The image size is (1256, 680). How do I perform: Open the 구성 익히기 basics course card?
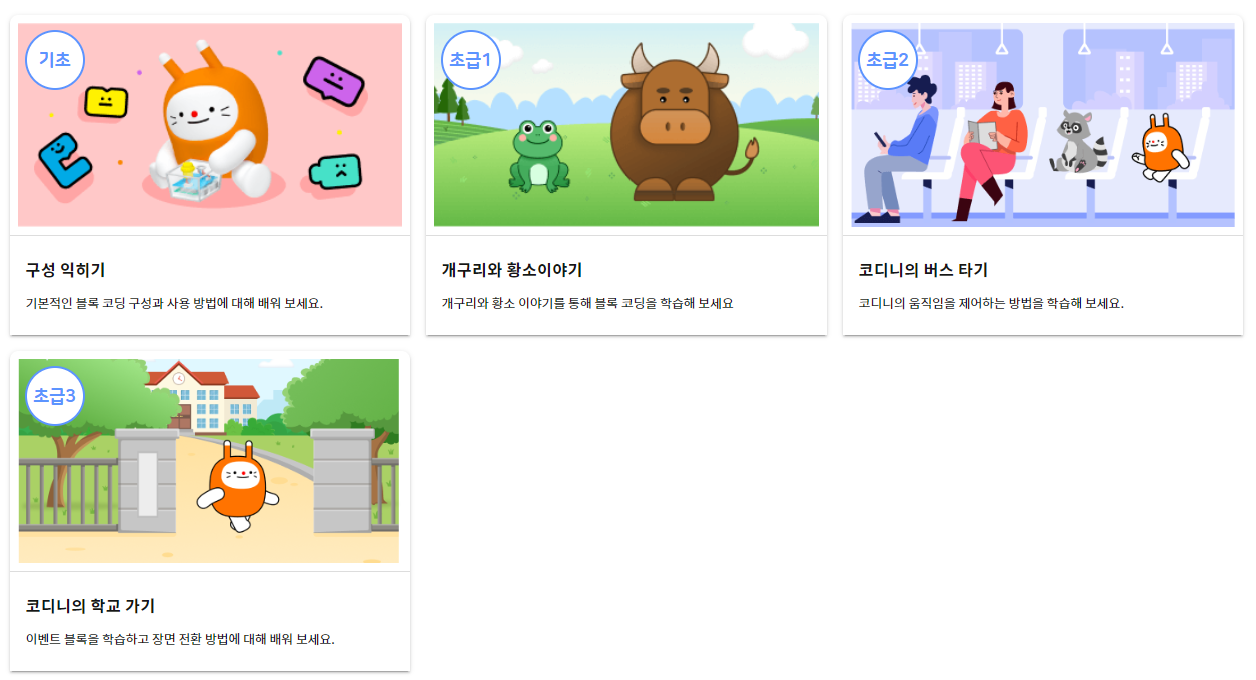(x=210, y=175)
